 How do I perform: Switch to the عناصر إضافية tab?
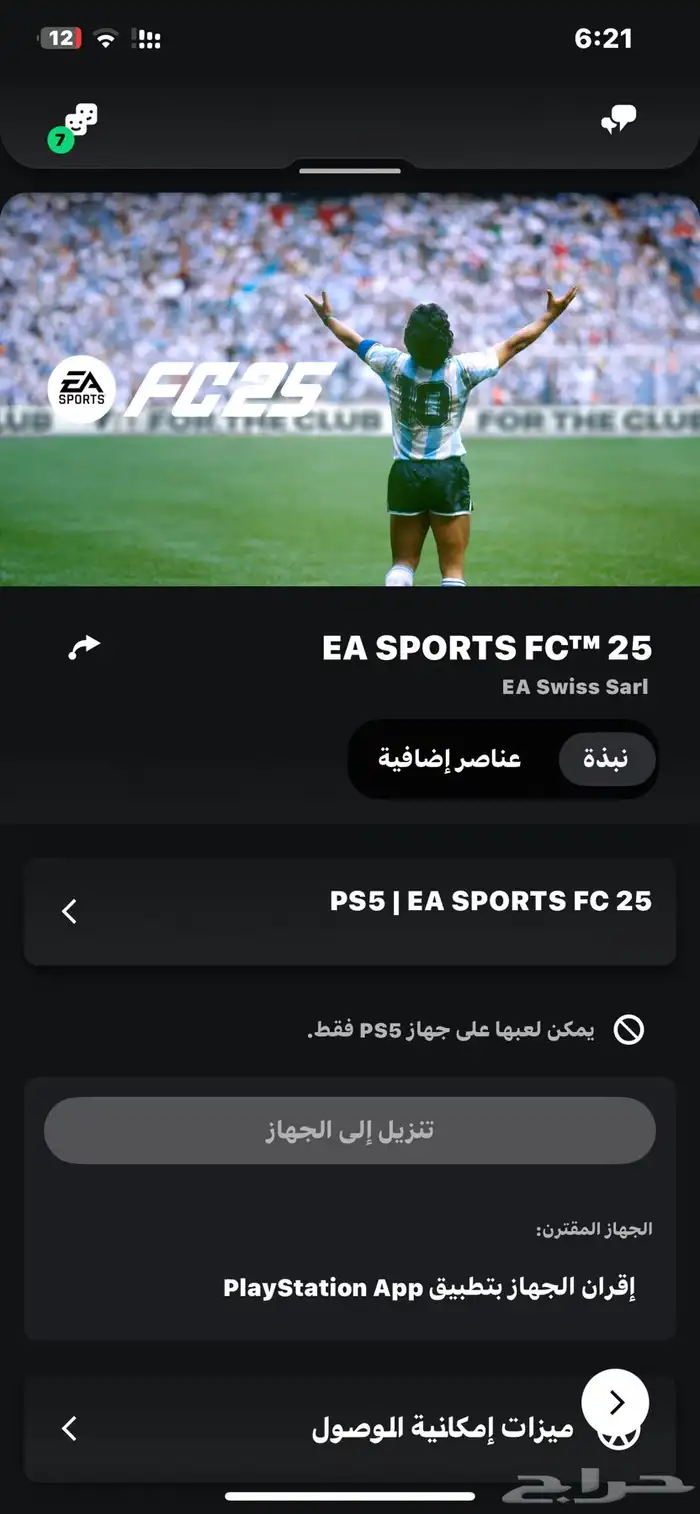coord(449,758)
